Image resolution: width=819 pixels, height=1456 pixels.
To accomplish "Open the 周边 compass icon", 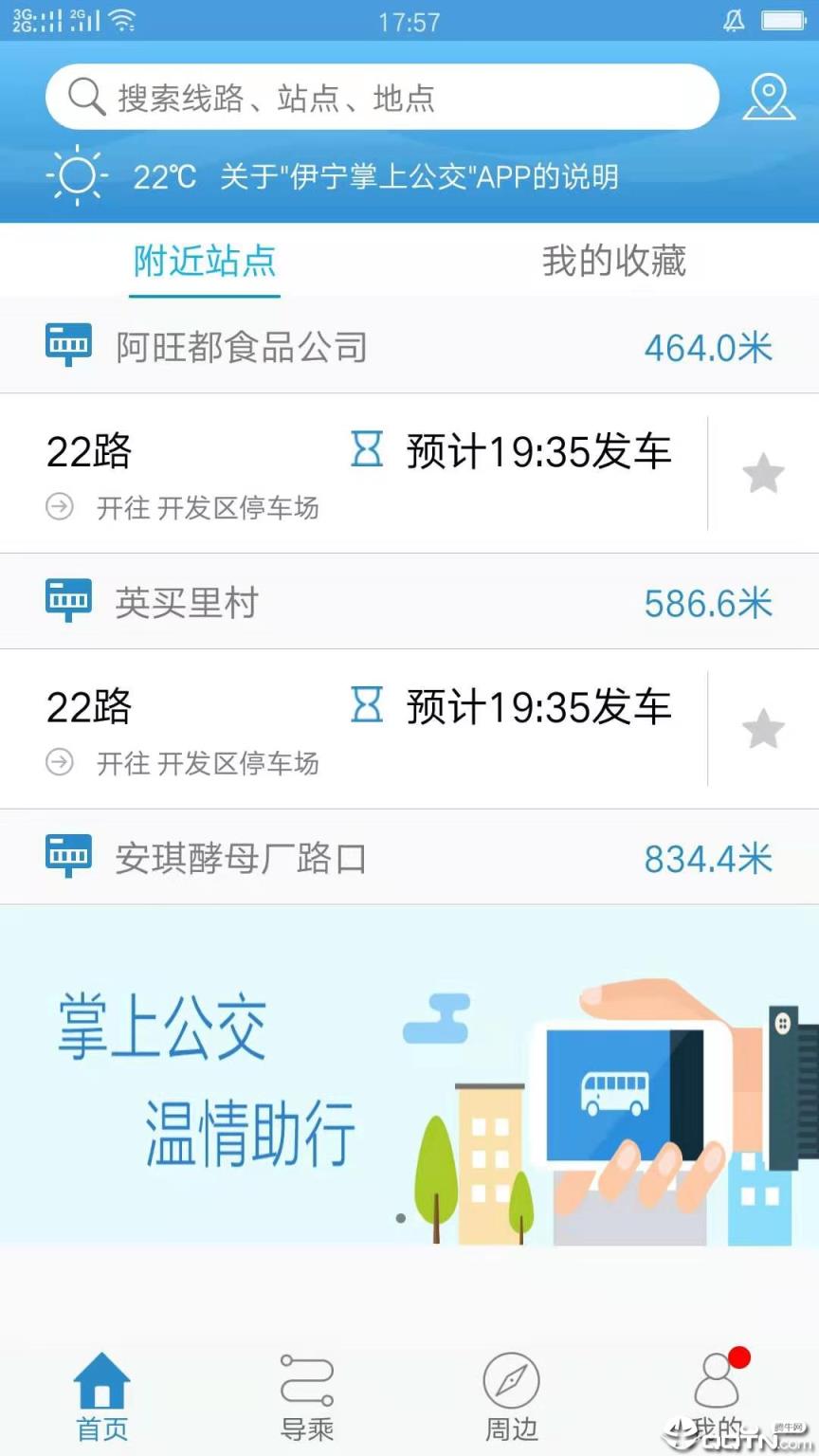I will point(511,1387).
